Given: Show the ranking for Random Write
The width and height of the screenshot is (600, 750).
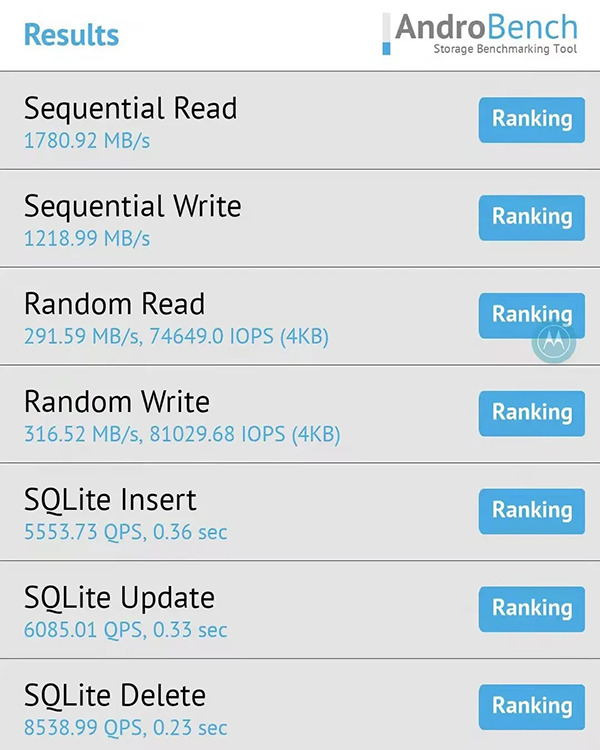Looking at the screenshot, I should point(531,412).
